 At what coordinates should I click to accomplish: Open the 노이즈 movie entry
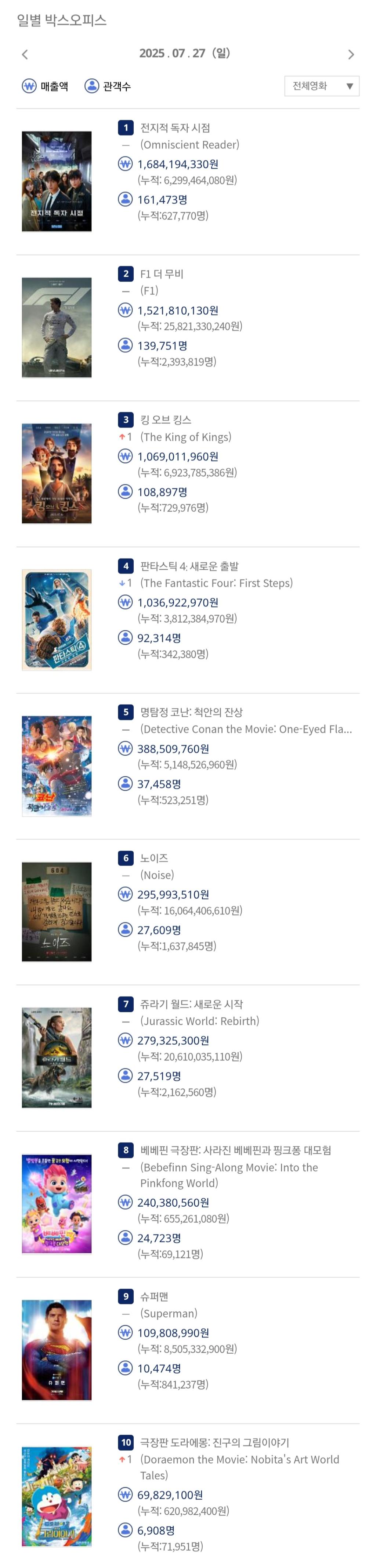pyautogui.click(x=154, y=858)
